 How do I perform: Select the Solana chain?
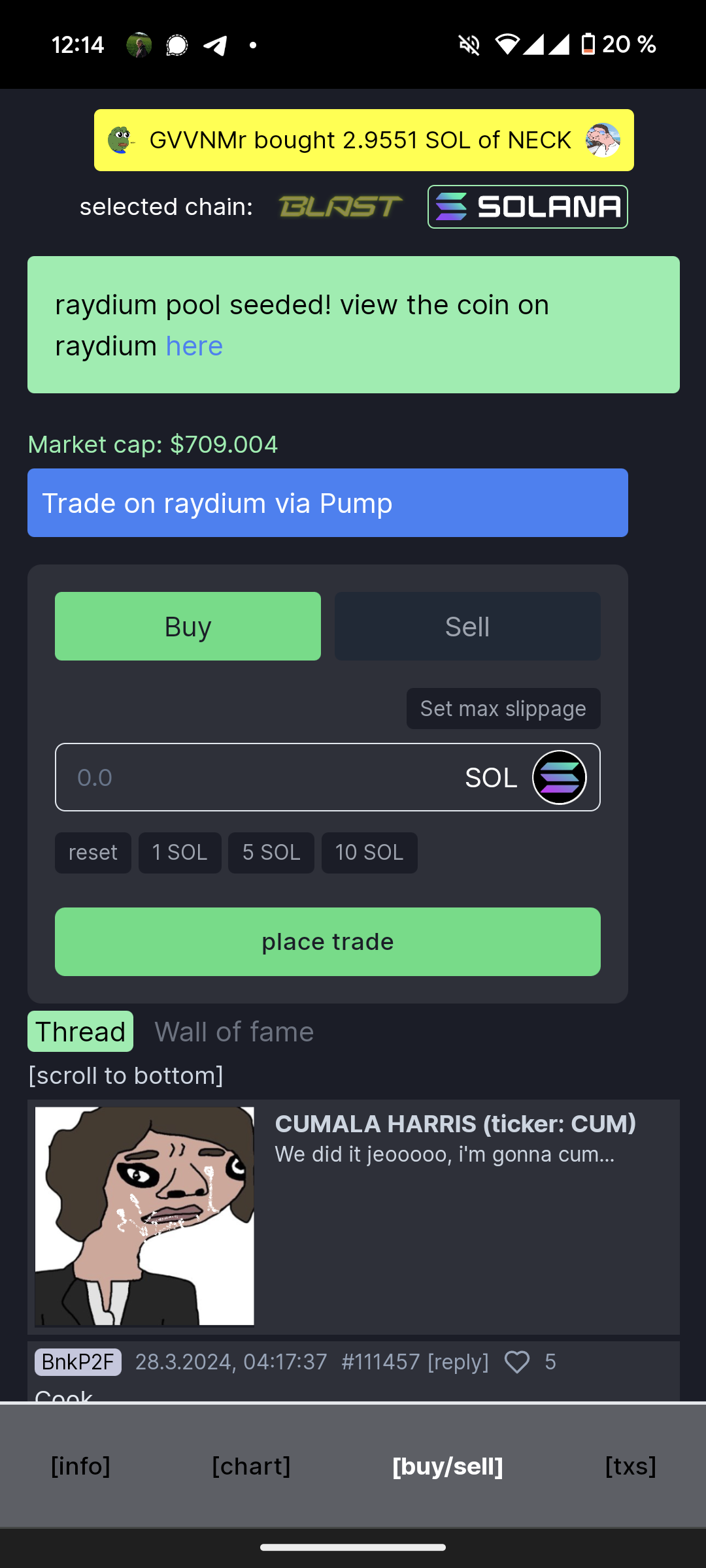(528, 207)
